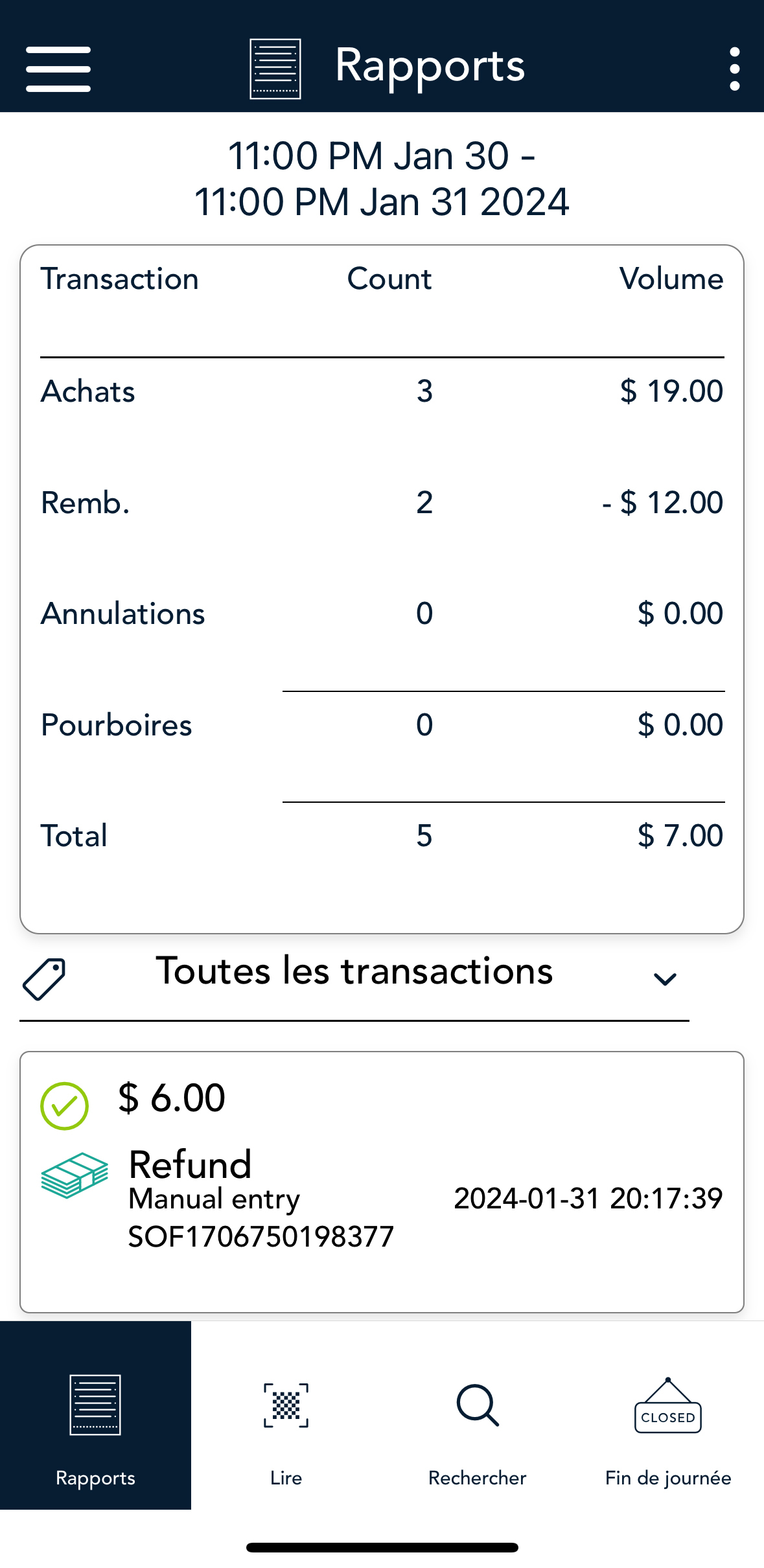The image size is (764, 1568).
Task: Switch to the Rechercher tab
Action: pos(478,1415)
